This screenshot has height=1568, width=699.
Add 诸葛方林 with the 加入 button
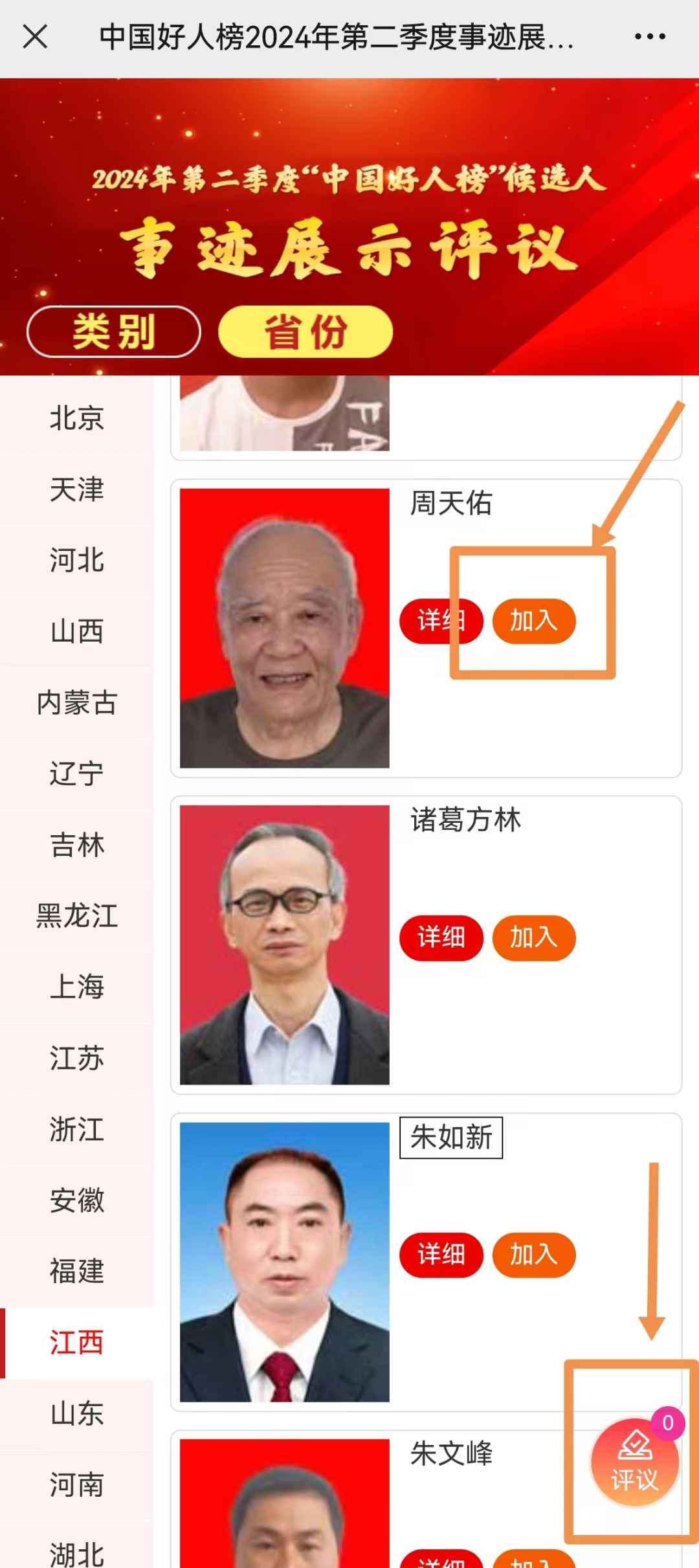(x=534, y=938)
